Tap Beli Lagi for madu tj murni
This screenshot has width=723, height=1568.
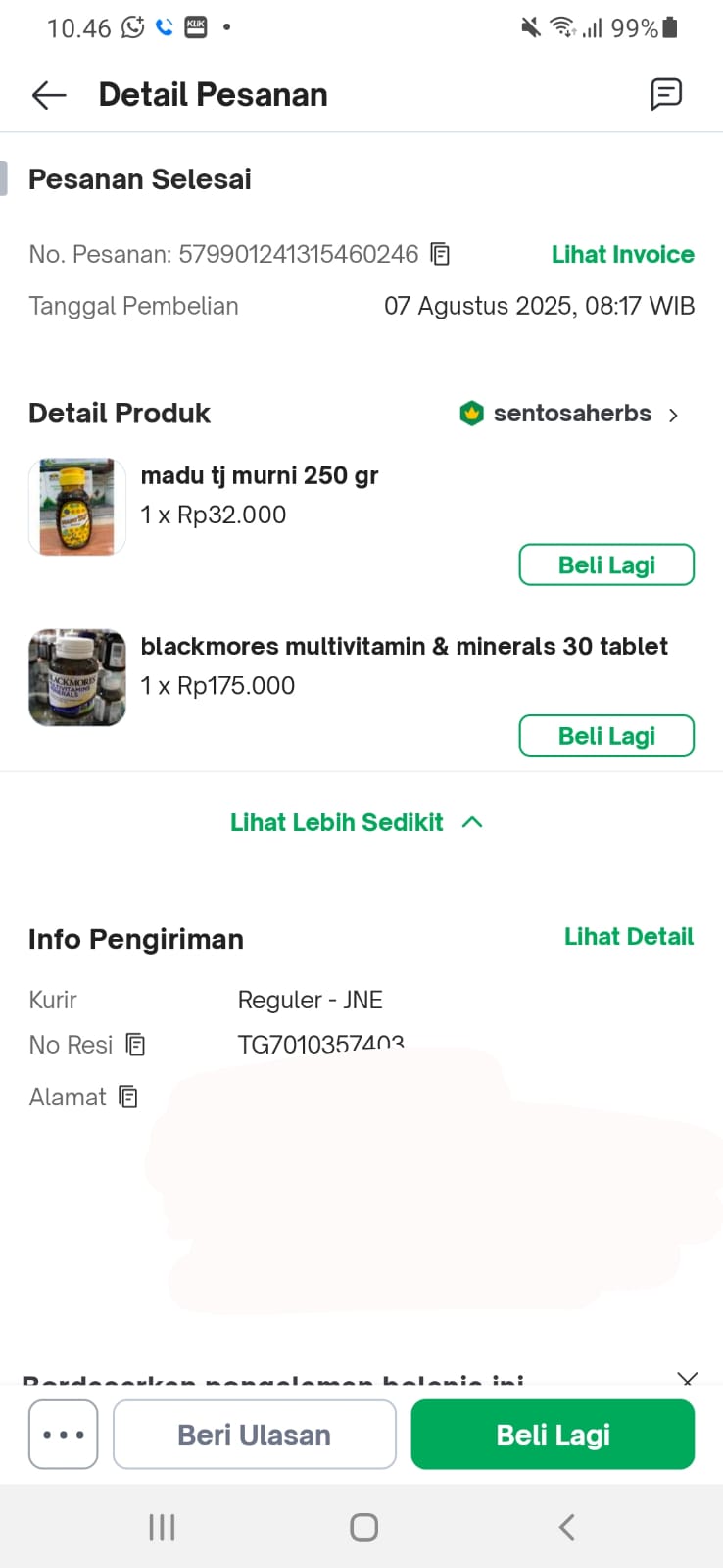pos(606,565)
